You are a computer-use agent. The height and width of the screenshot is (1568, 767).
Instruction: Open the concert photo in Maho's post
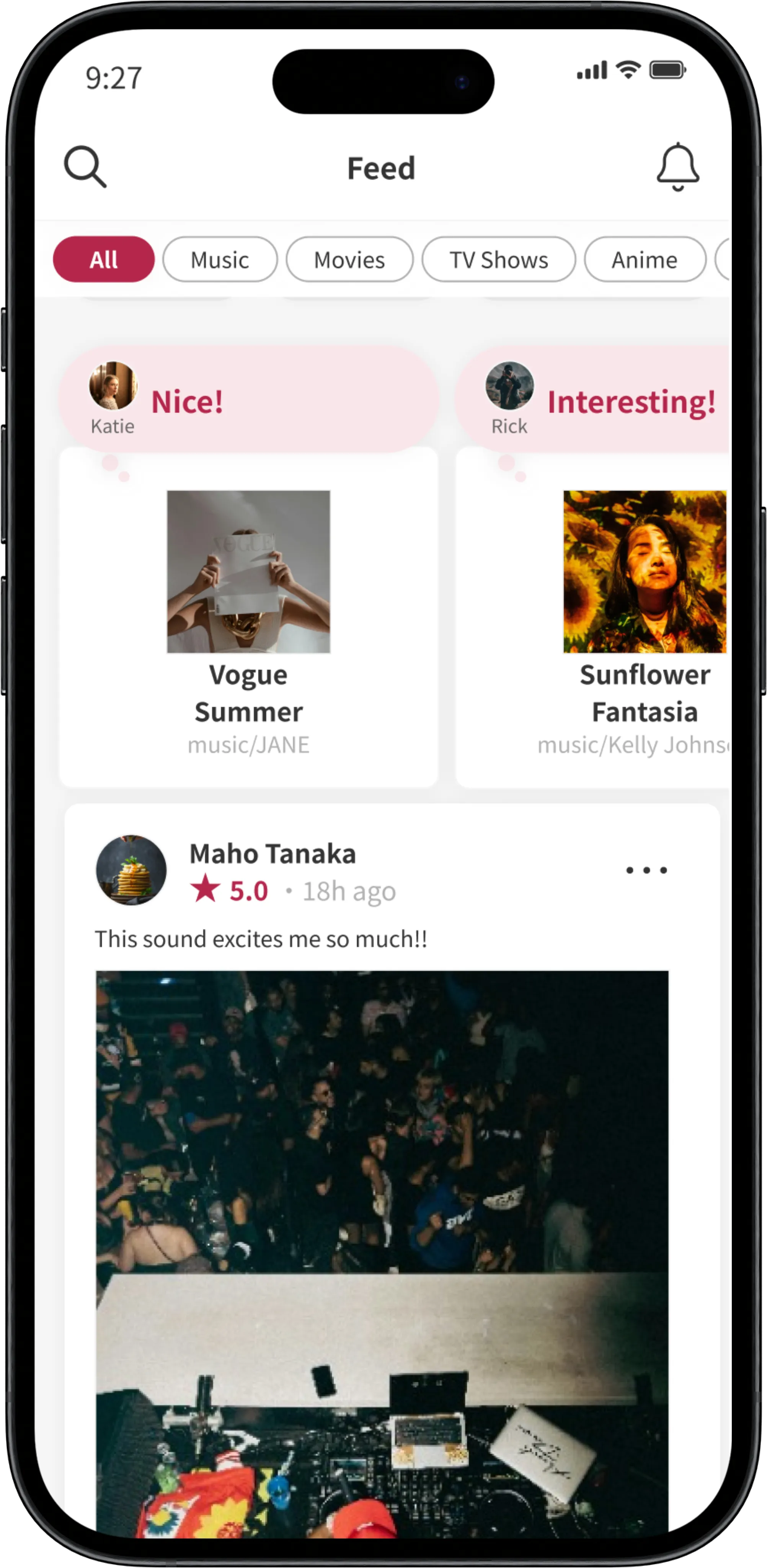click(x=382, y=1248)
